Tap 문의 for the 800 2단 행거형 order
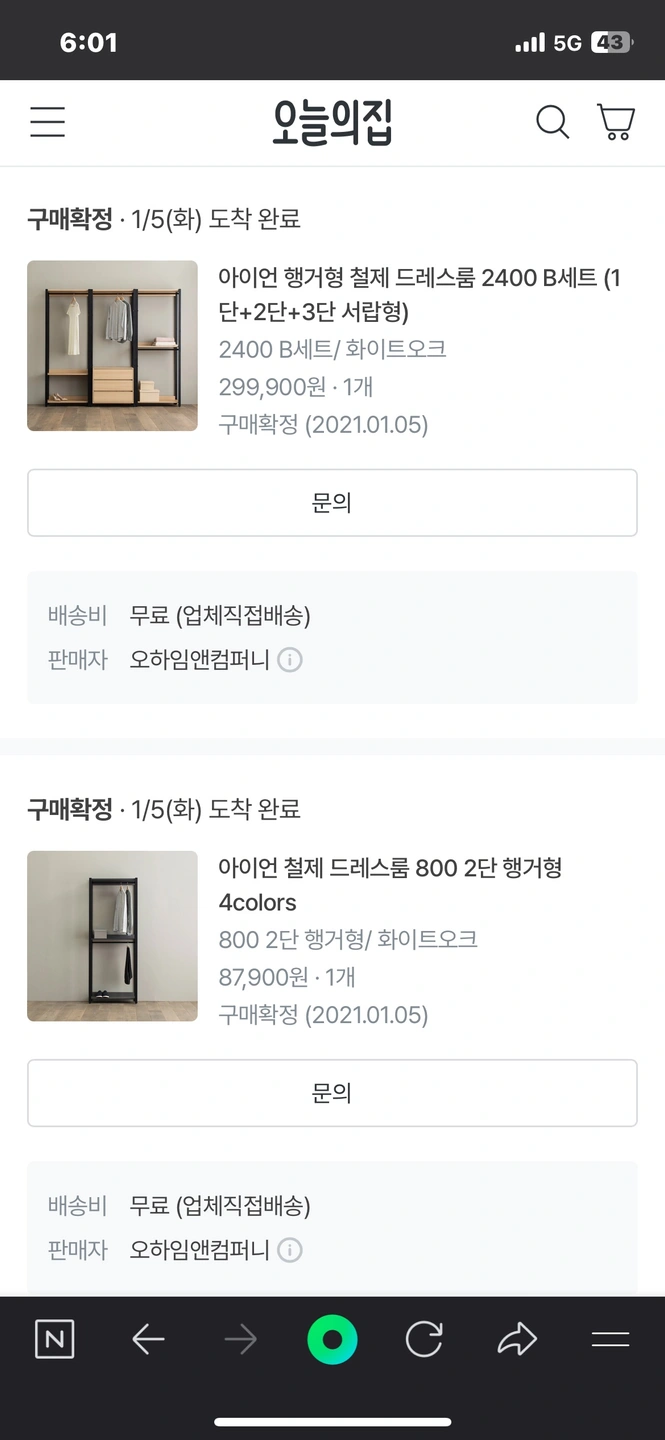Image resolution: width=665 pixels, height=1440 pixels. (x=332, y=1093)
